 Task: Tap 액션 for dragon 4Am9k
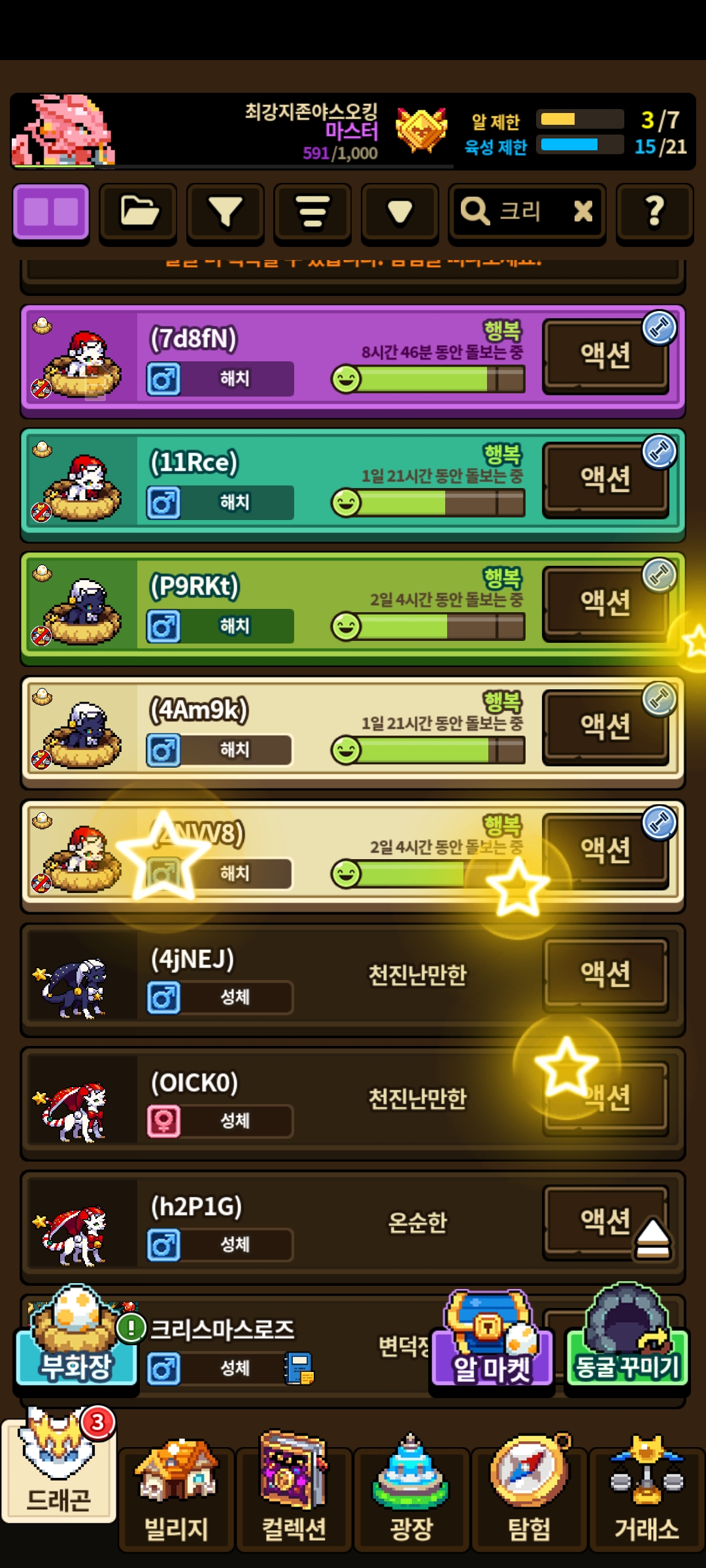tap(605, 727)
